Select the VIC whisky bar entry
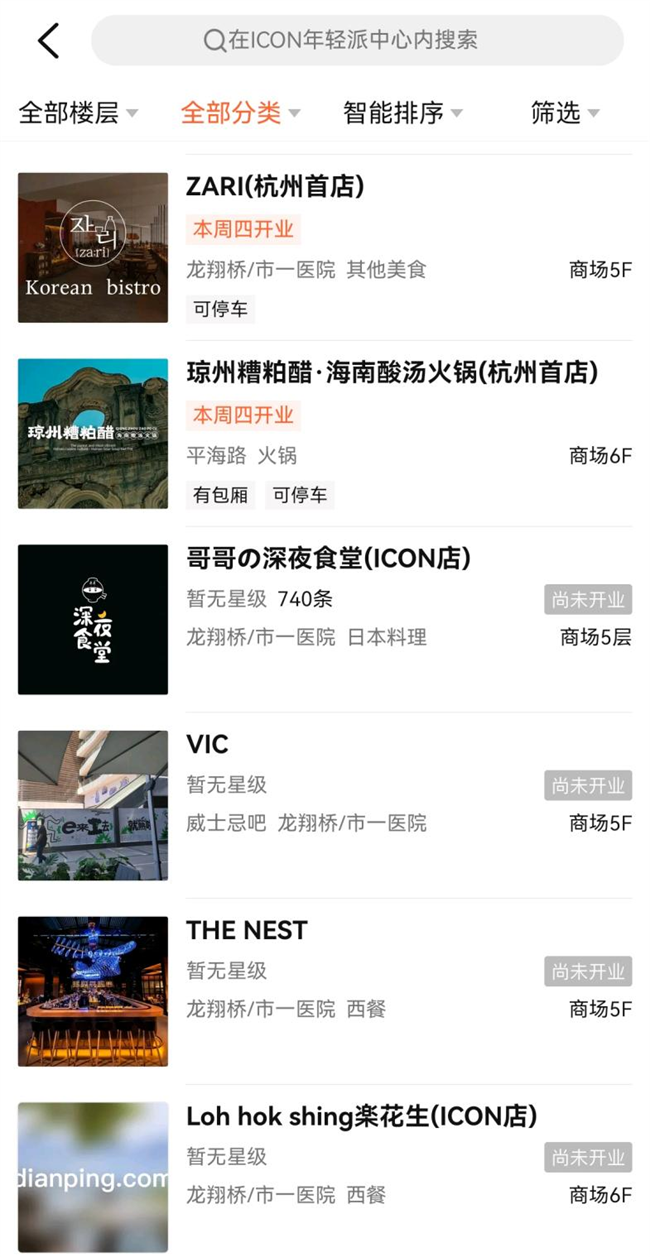The width and height of the screenshot is (650, 1257). click(325, 805)
